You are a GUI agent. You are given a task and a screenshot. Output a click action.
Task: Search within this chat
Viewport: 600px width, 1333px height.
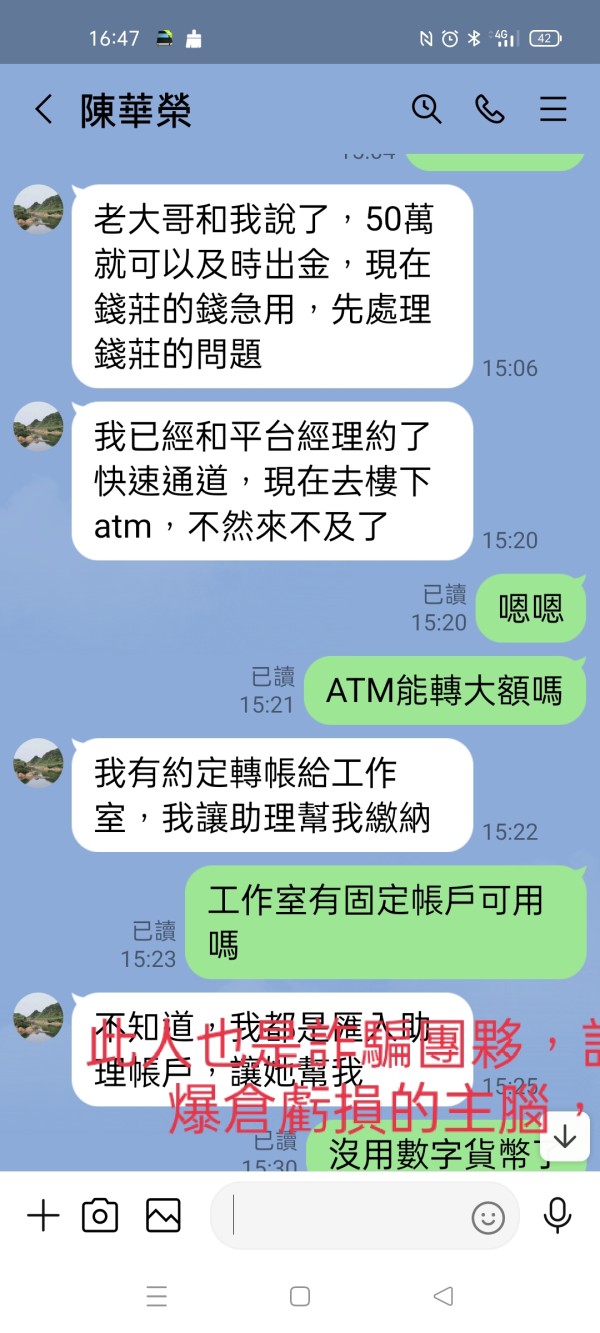click(x=427, y=110)
